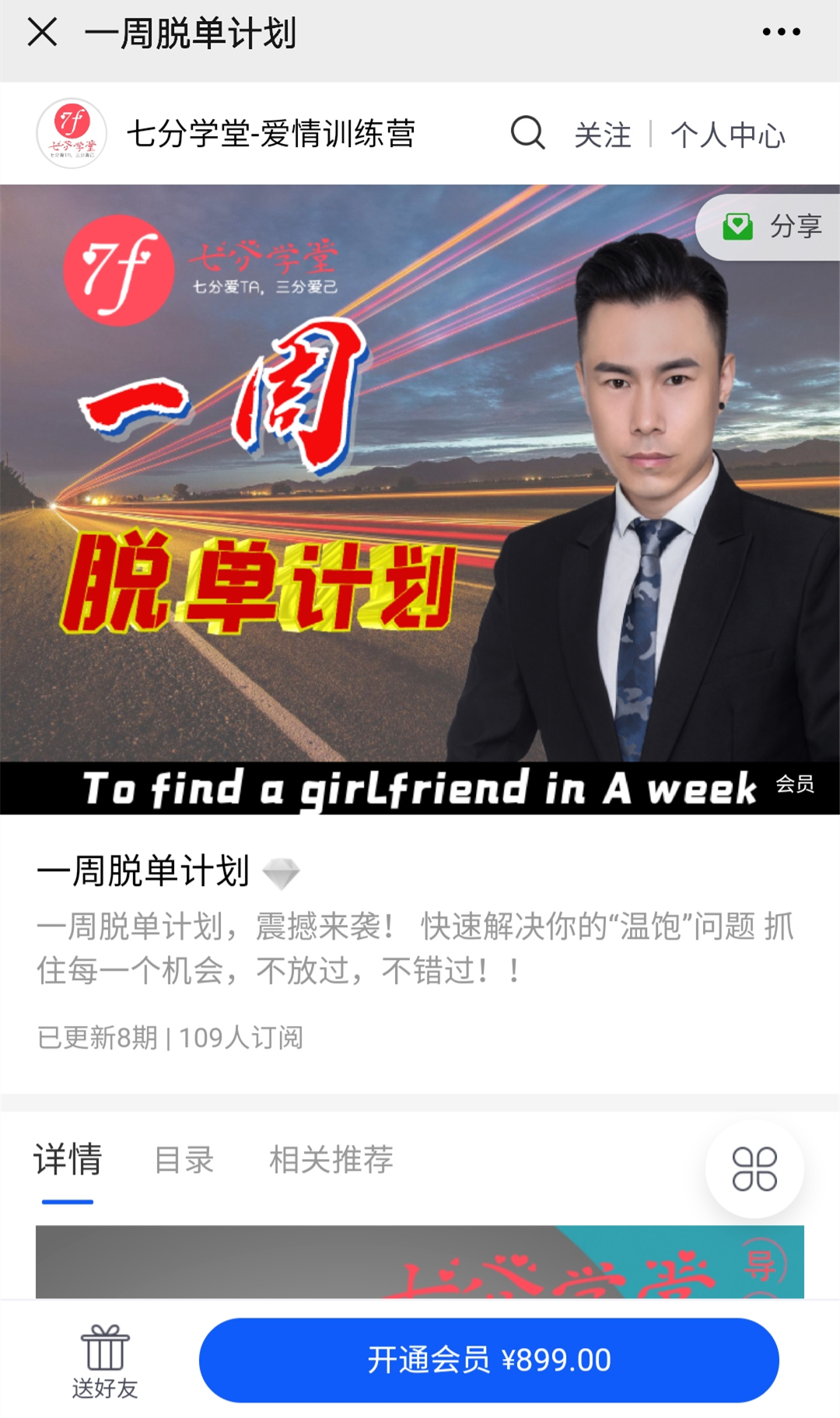840x1418 pixels.
Task: Gift the course via 送好友
Action: 105,1361
